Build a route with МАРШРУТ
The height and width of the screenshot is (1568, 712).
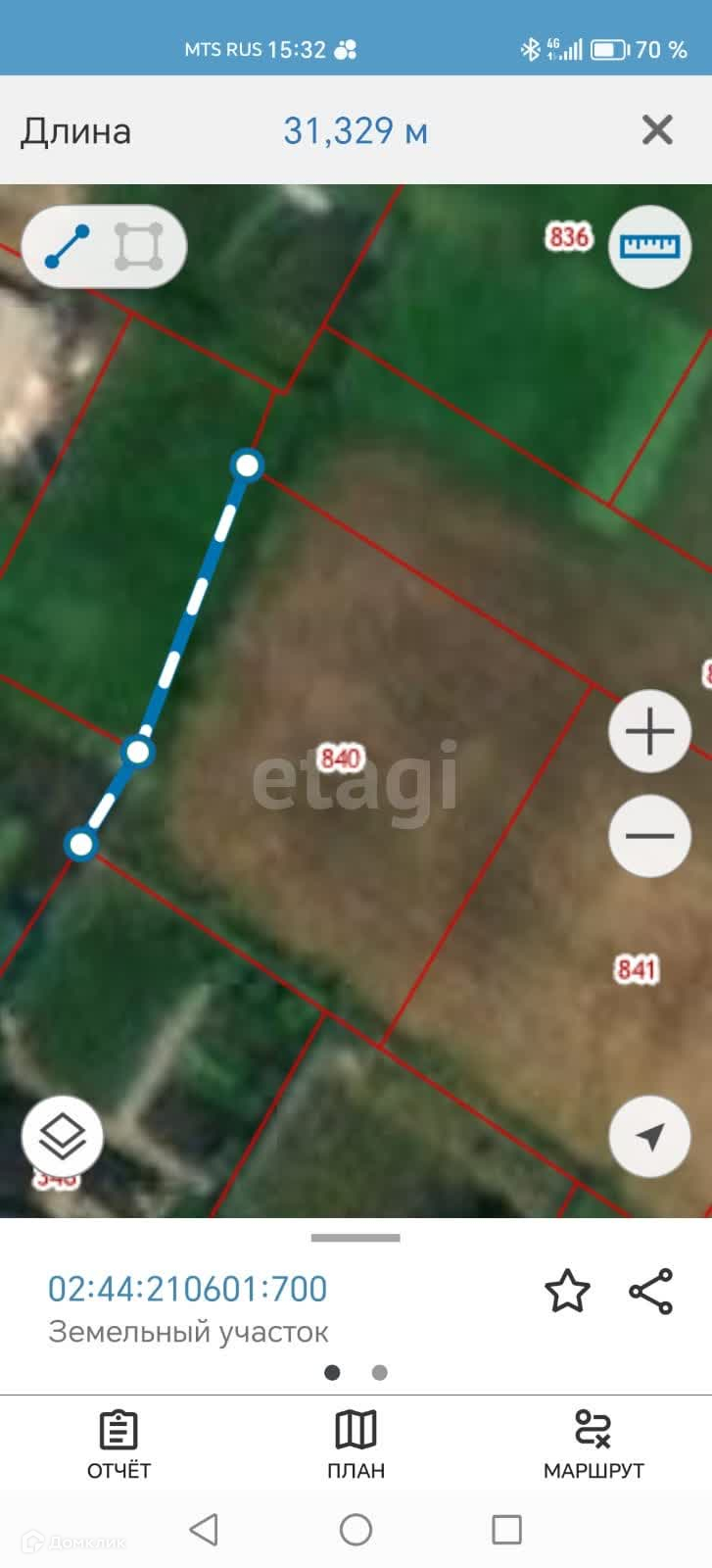[593, 1444]
